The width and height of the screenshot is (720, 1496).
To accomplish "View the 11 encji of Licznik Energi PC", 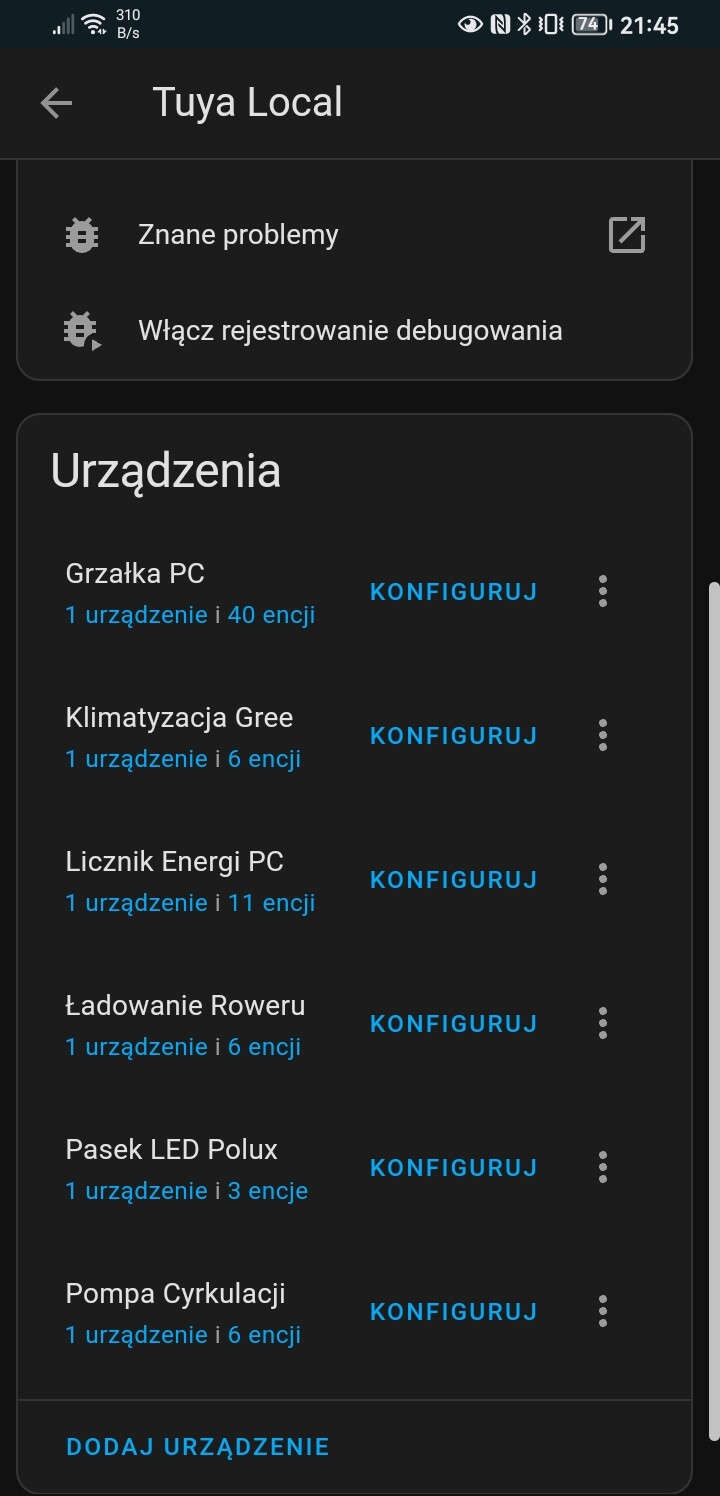I will click(271, 903).
